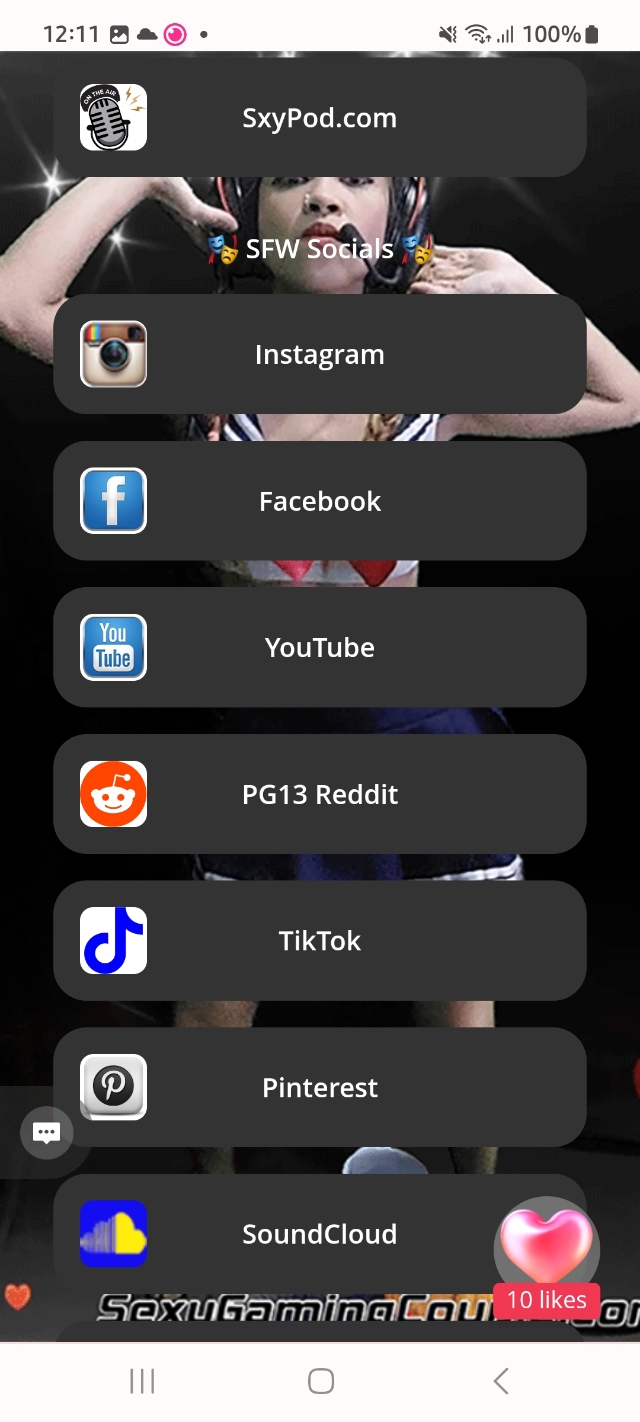This screenshot has height=1422, width=640.
Task: Go back using the system back button
Action: coord(501,1381)
